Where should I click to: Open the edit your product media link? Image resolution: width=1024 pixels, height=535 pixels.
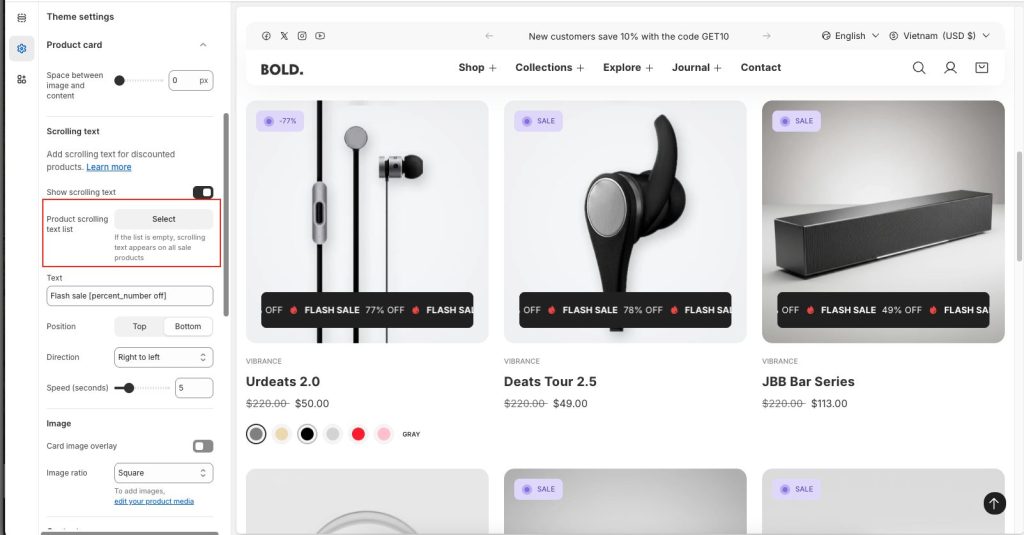coord(154,501)
